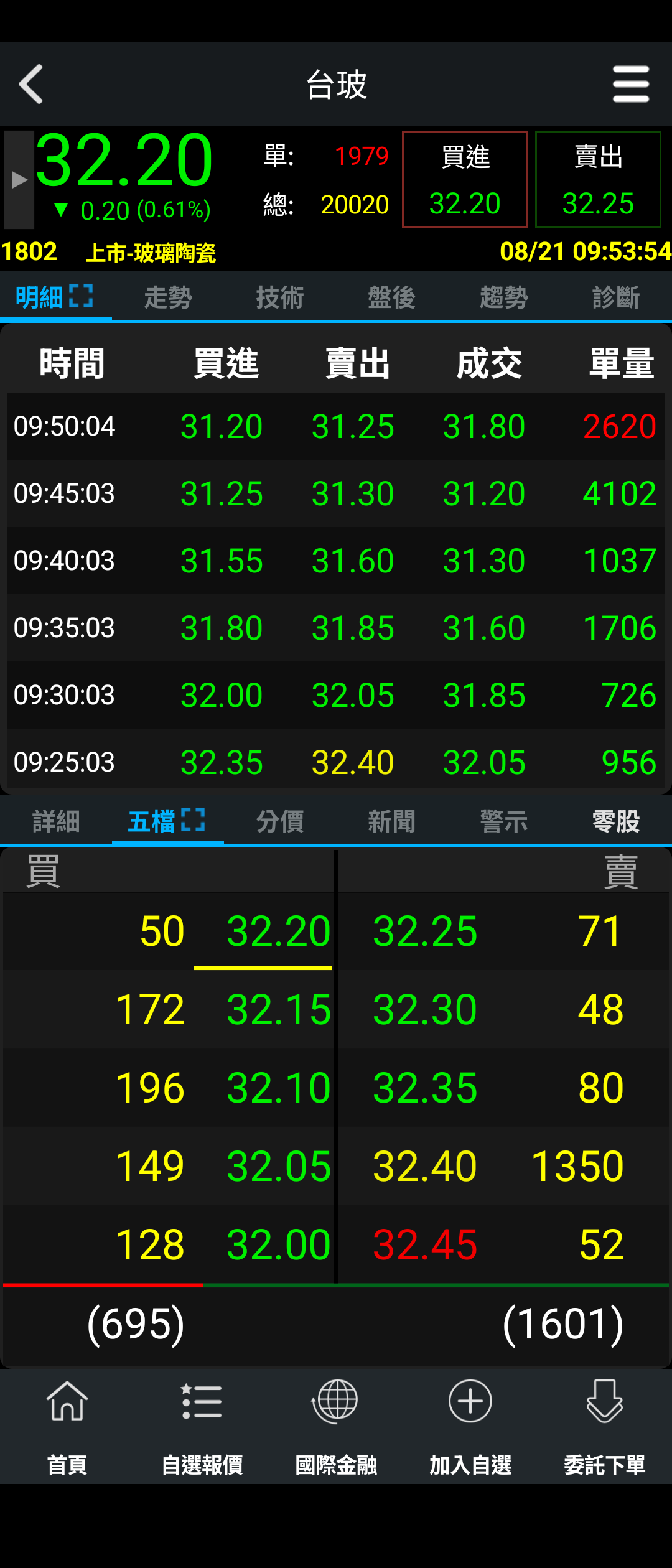Select the 趨勢 tab

coord(504,297)
